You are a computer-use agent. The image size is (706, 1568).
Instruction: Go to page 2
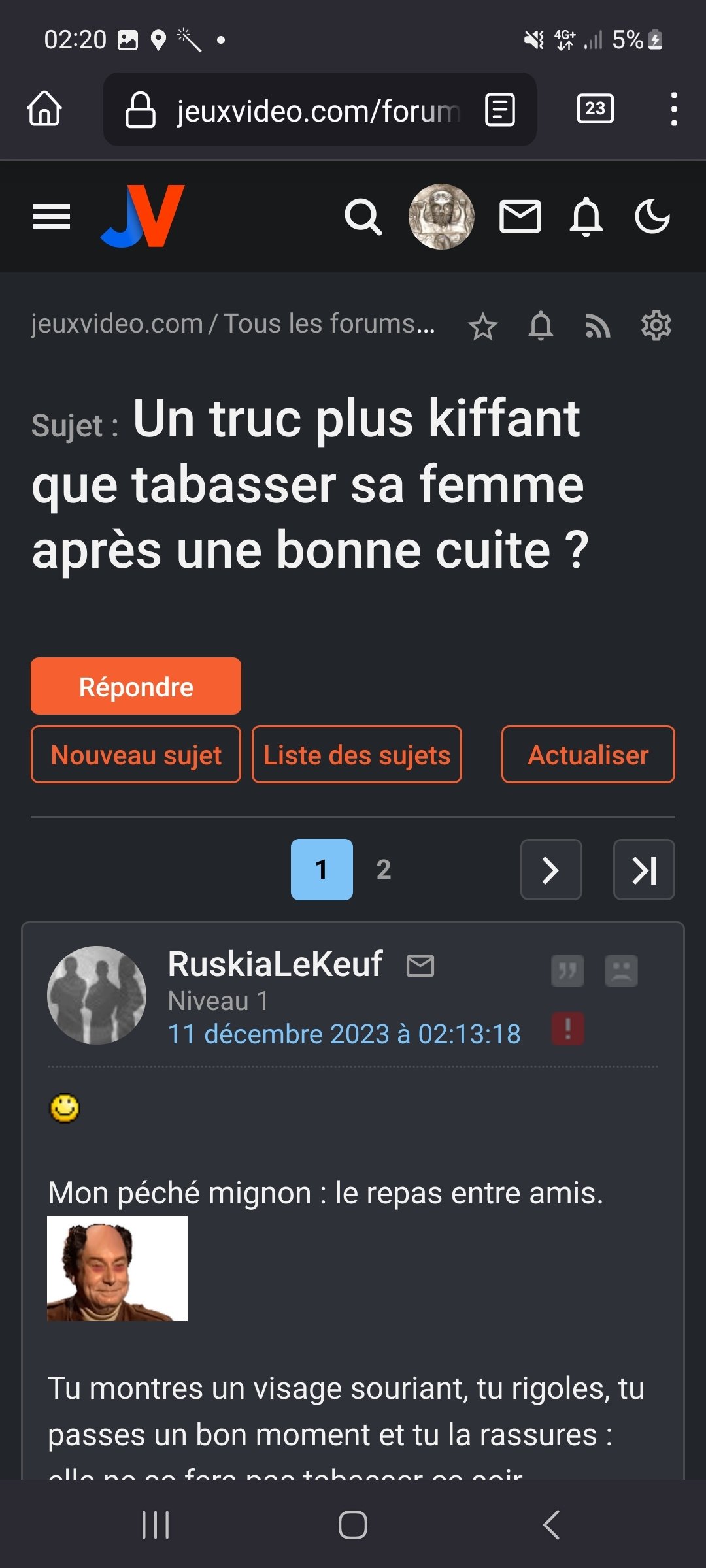click(384, 870)
